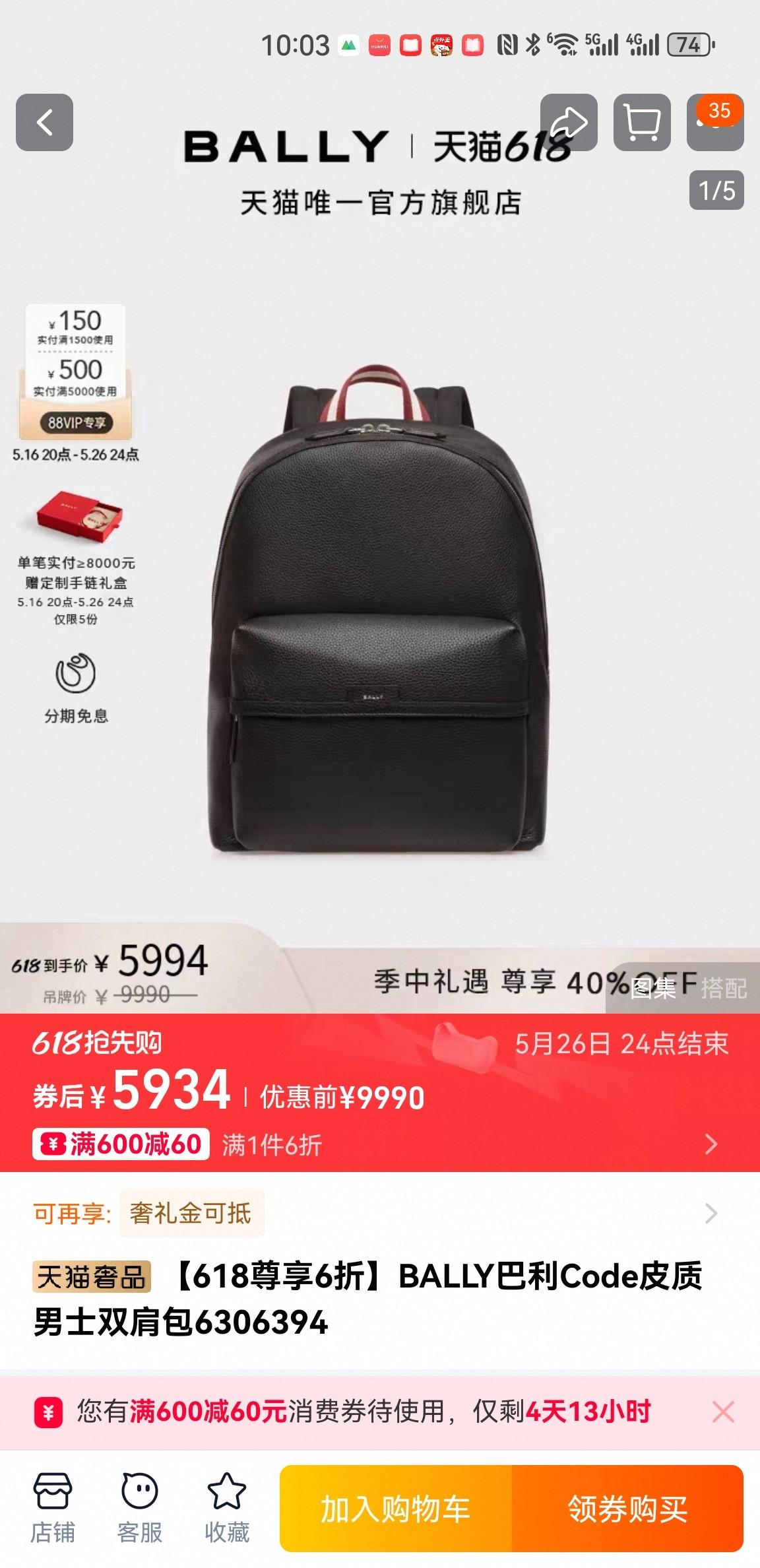The image size is (760, 1568).
Task: Share this BALLY backpack listing
Action: pos(569,123)
